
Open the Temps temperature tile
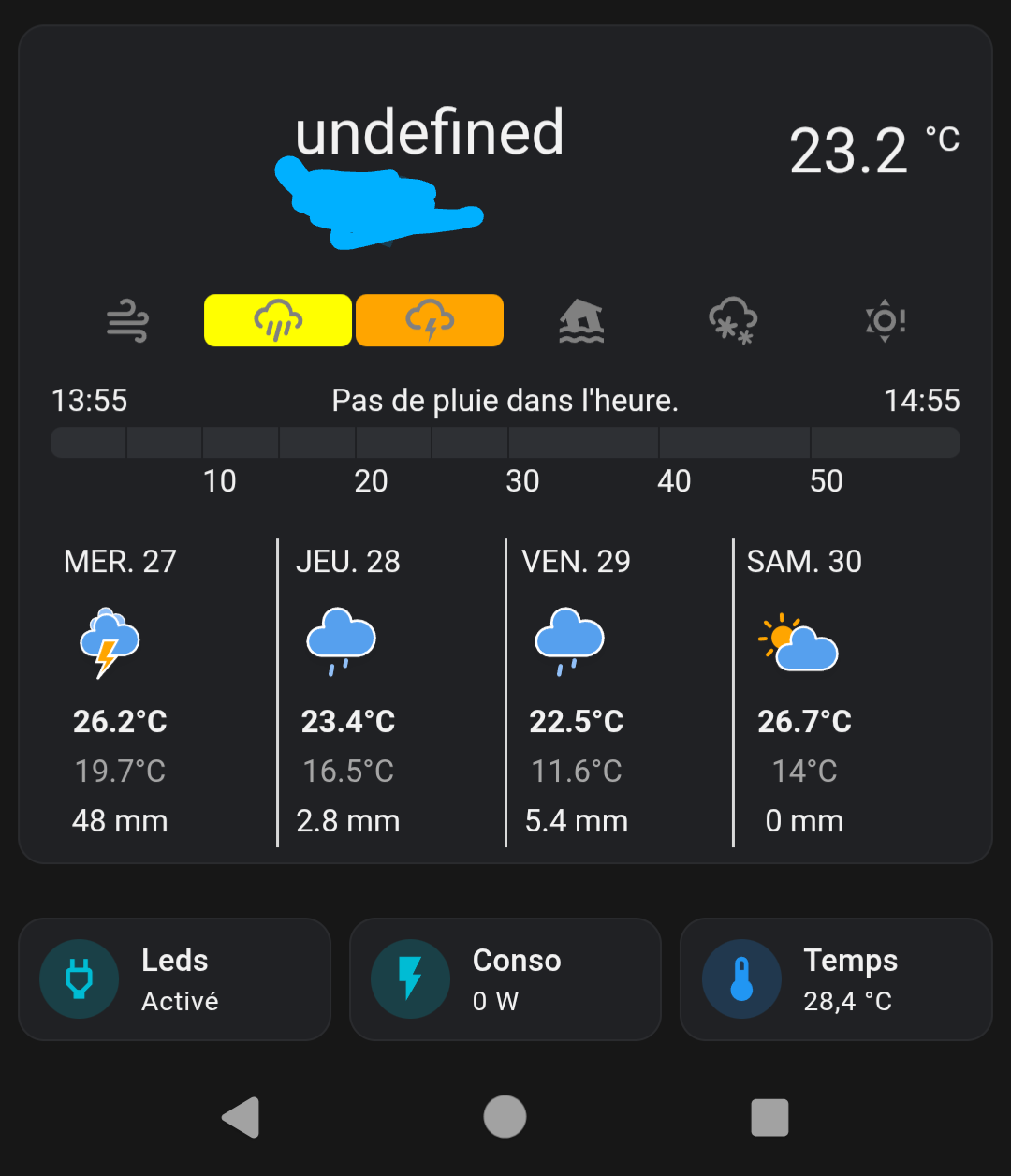coord(836,979)
